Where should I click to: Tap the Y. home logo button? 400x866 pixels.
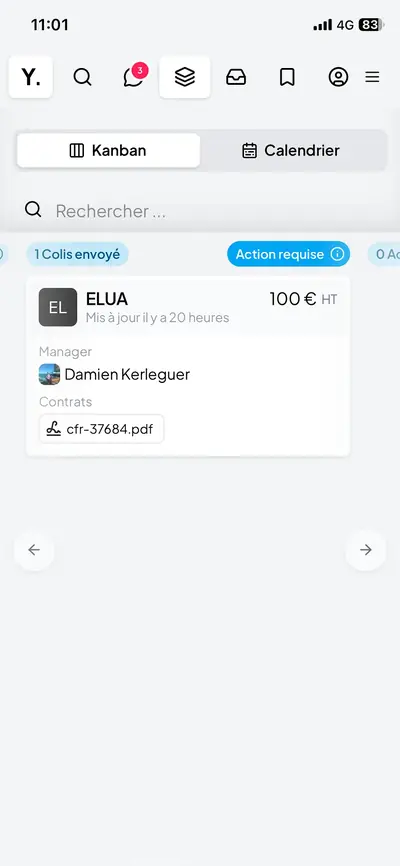click(31, 77)
